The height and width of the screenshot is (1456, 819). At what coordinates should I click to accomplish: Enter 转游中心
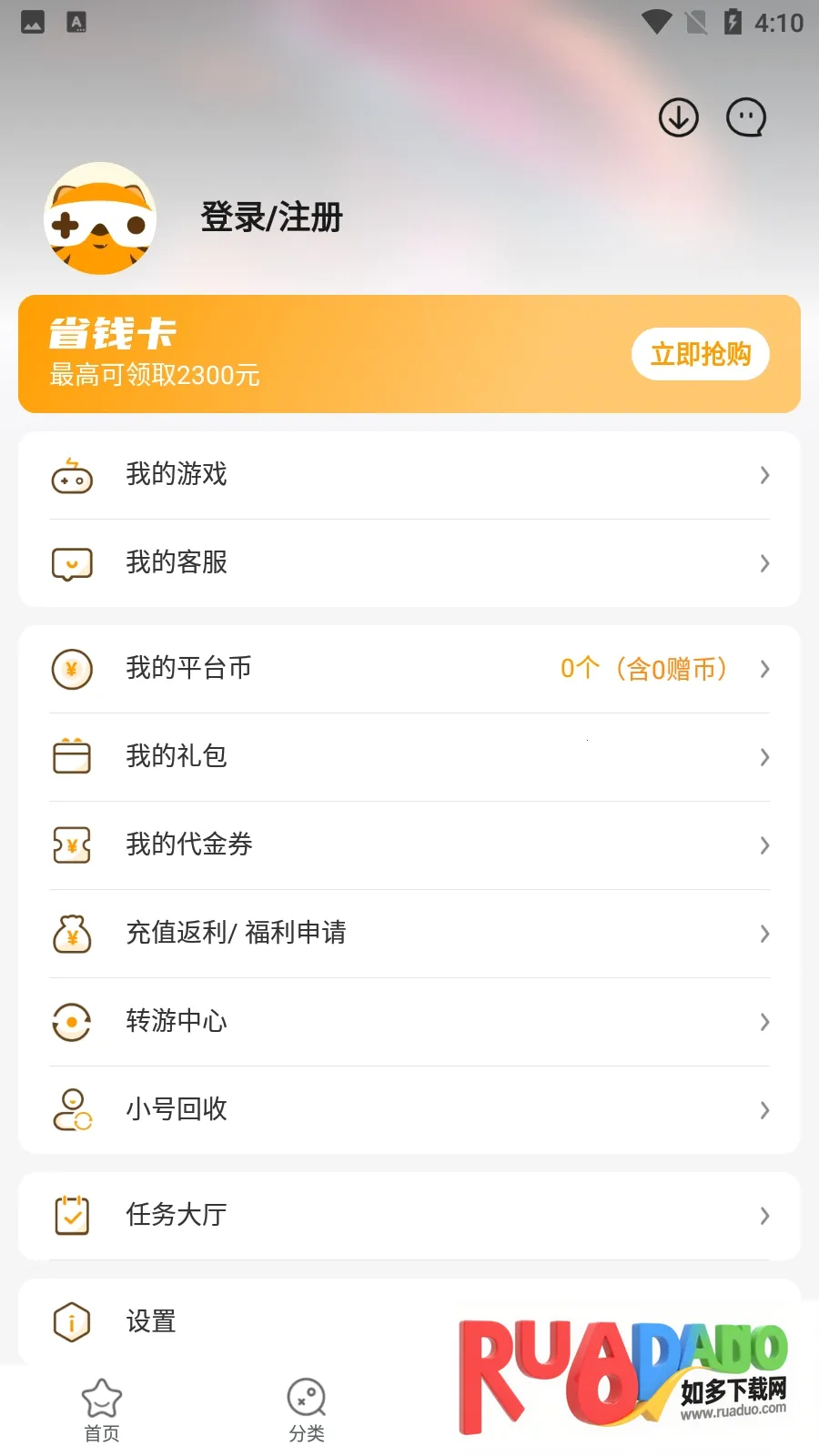(409, 1022)
